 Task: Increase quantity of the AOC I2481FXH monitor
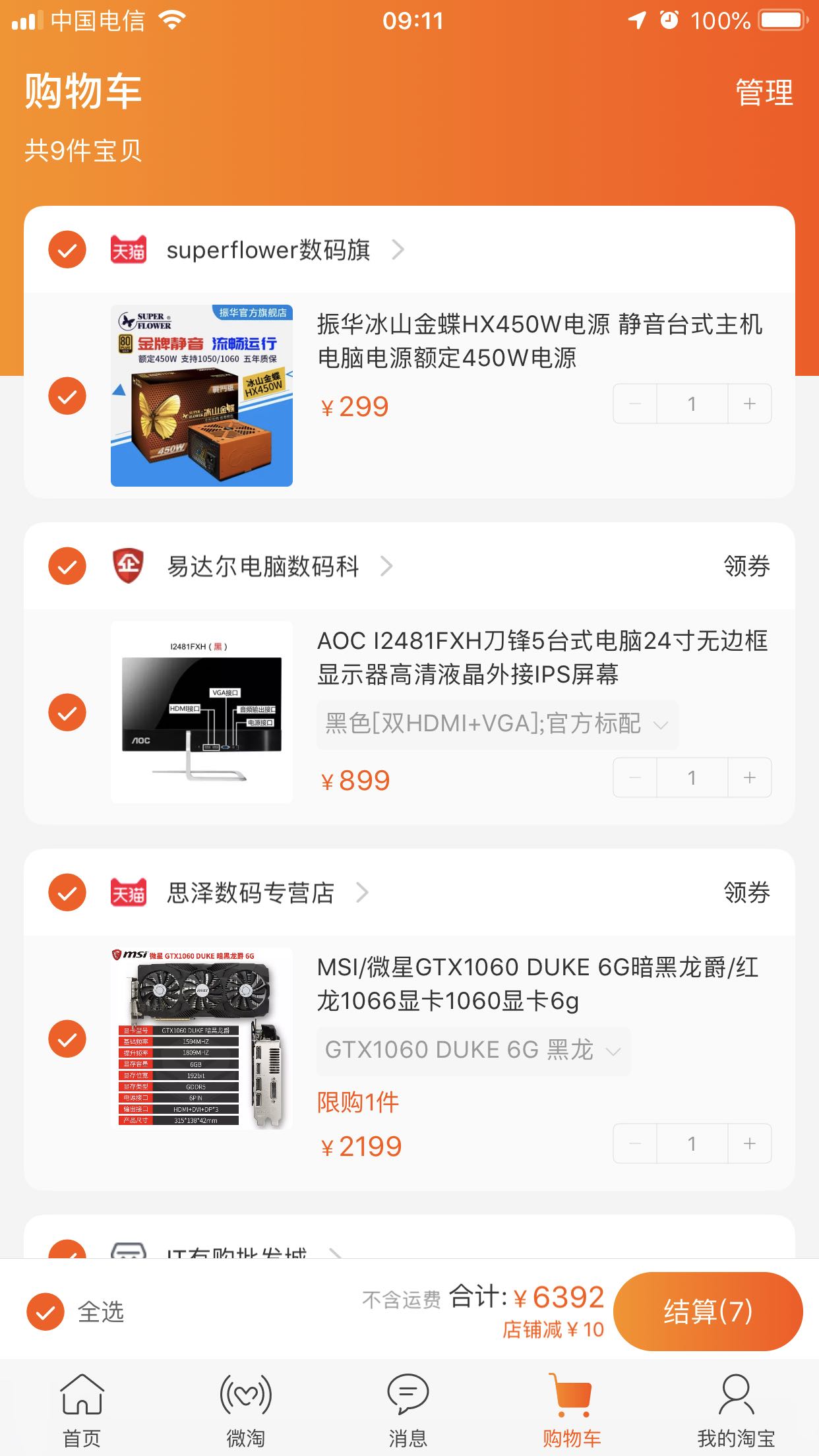(749, 777)
